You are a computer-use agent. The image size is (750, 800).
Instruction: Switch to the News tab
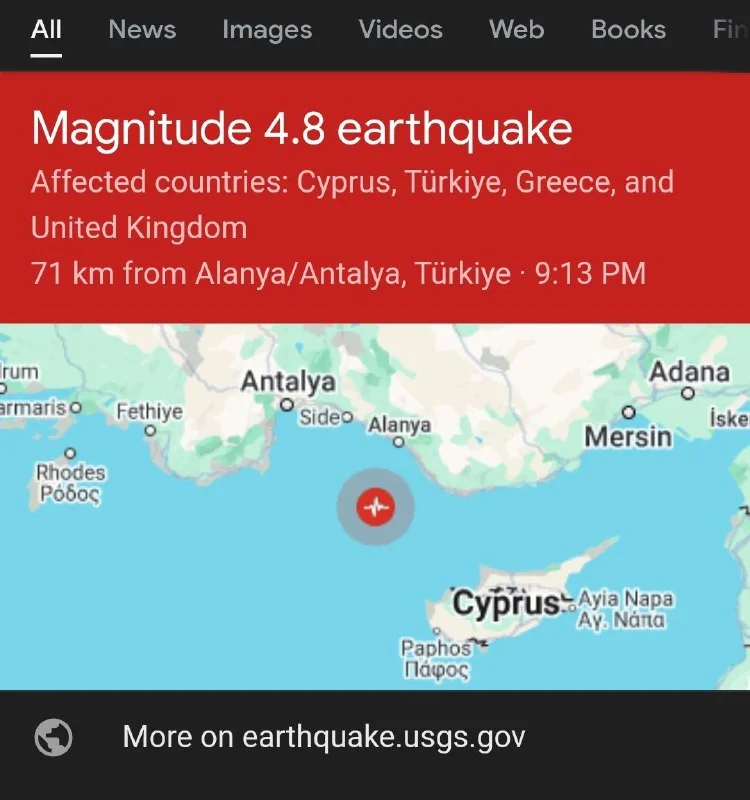pos(142,29)
